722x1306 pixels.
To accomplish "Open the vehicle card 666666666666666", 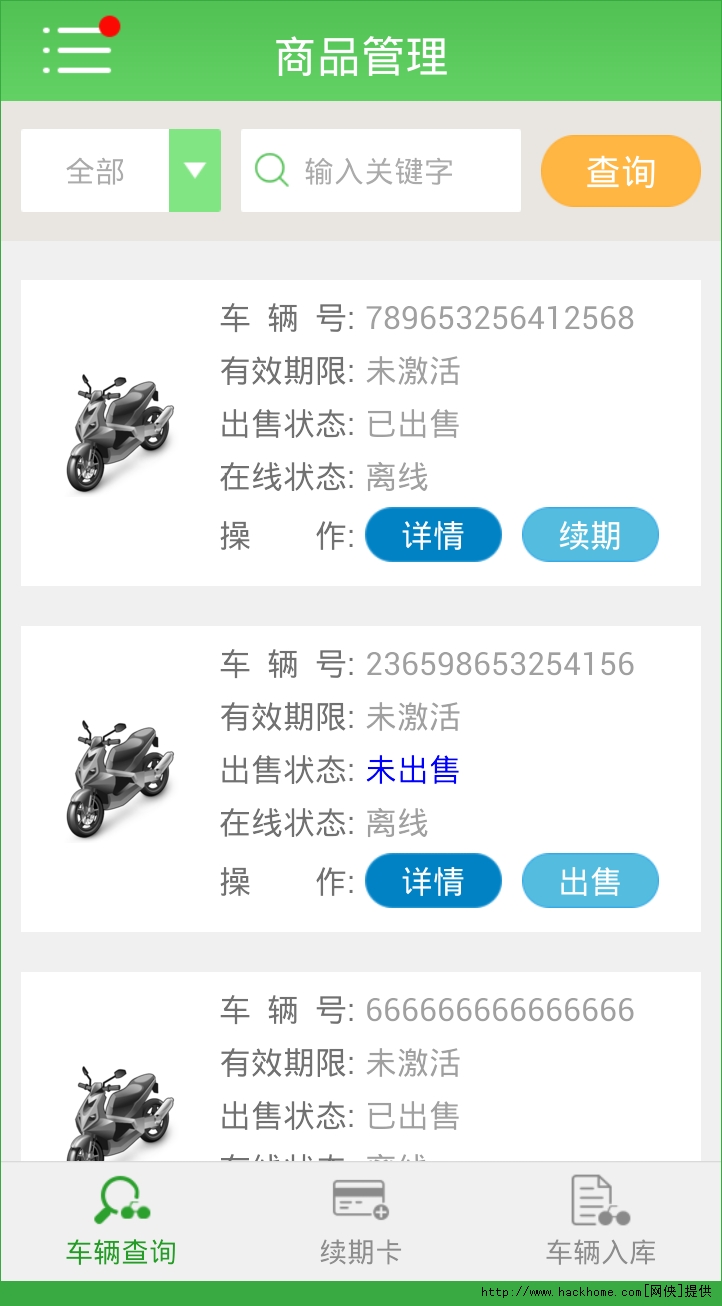I will click(360, 1065).
